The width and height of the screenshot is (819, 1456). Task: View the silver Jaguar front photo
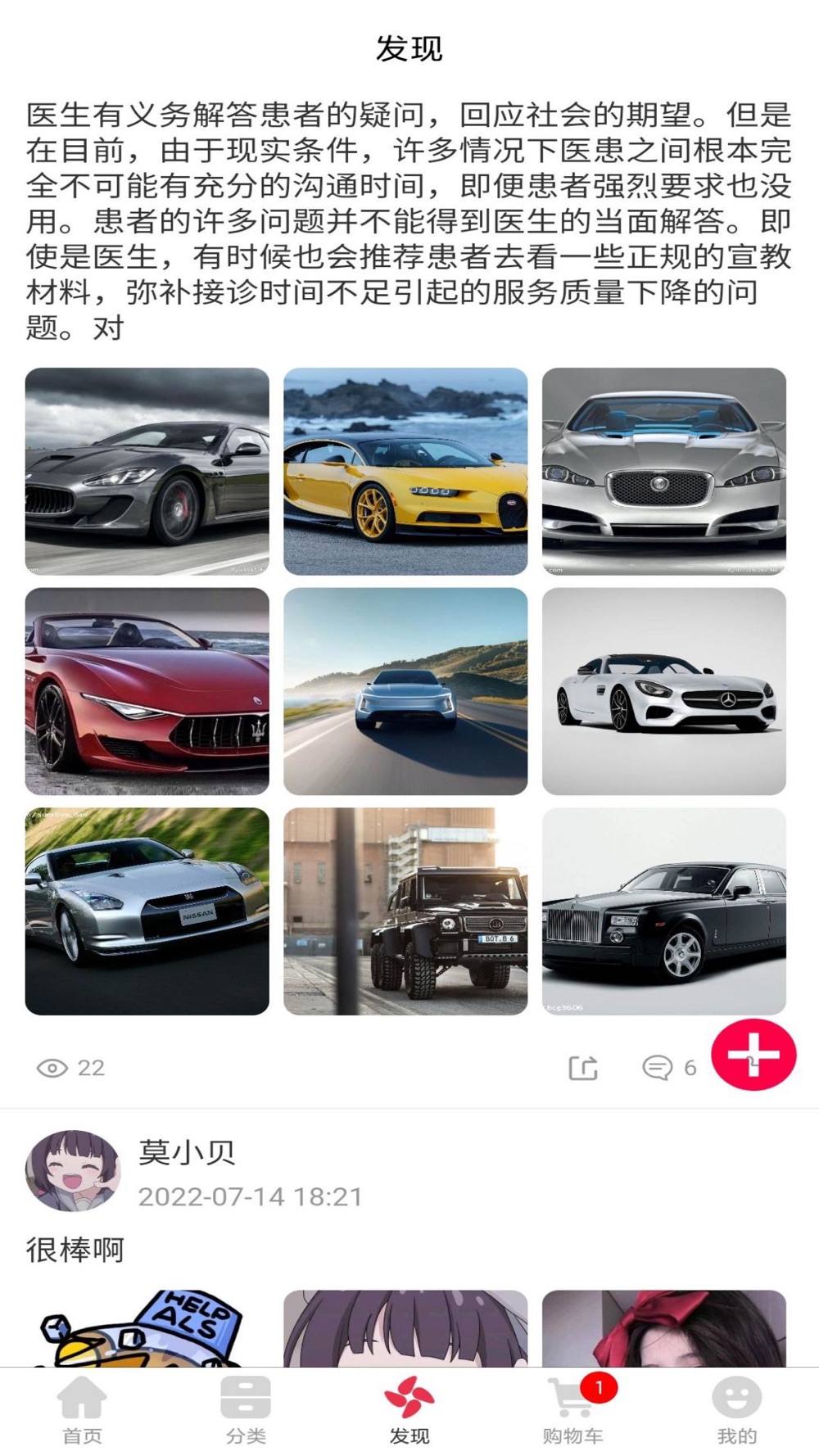664,472
